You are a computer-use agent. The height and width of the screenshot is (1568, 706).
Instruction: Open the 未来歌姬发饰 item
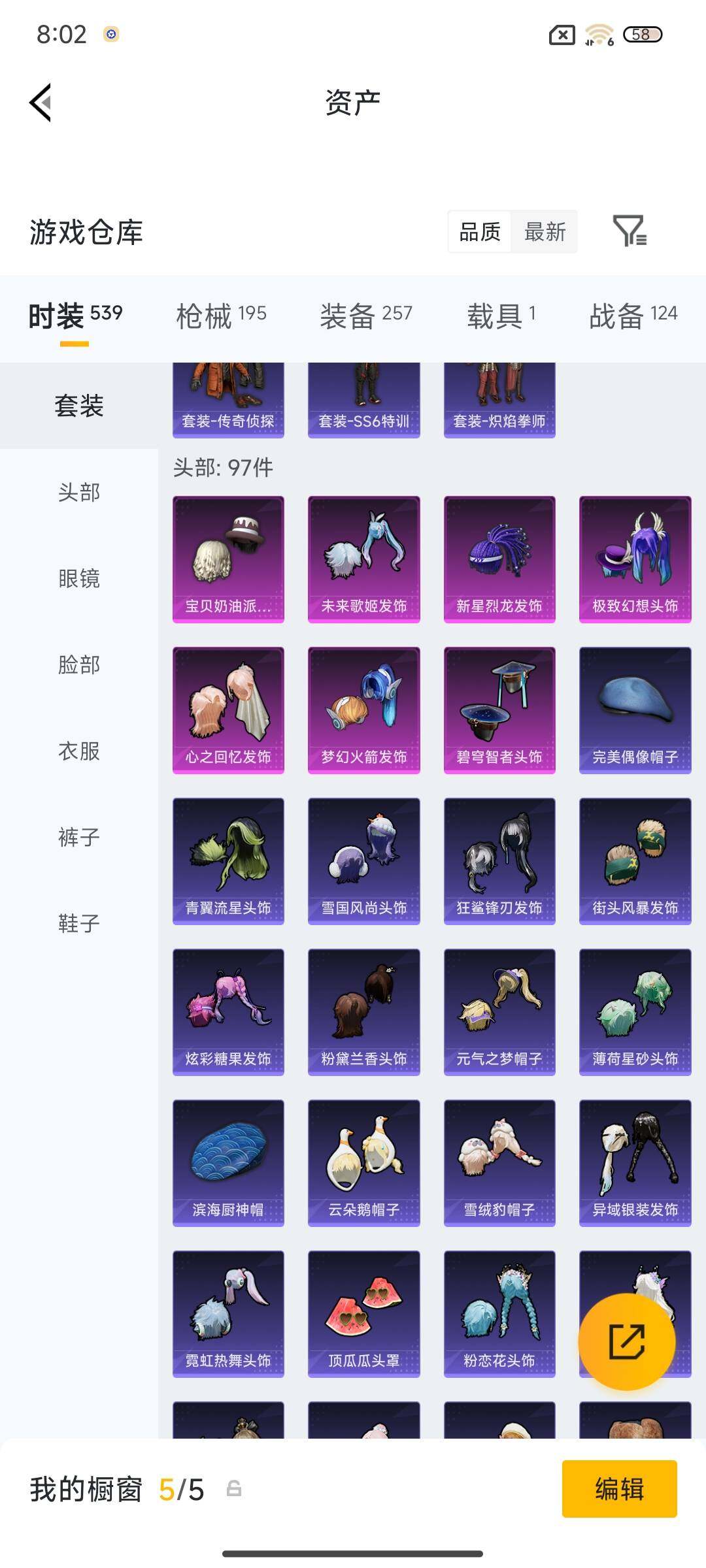[363, 559]
